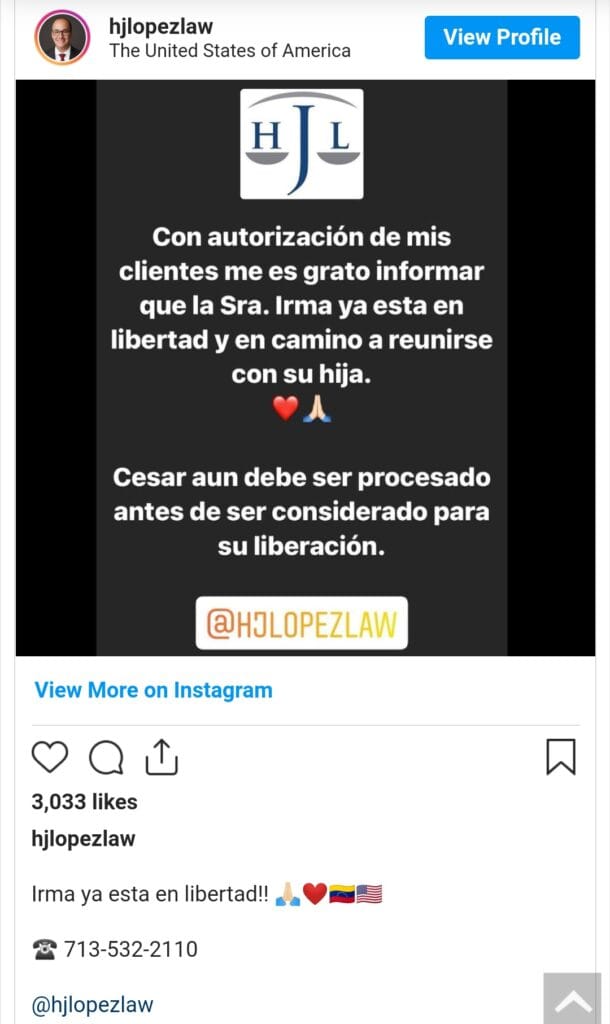610x1024 pixels.
Task: Like the post with the heart icon
Action: (x=50, y=758)
